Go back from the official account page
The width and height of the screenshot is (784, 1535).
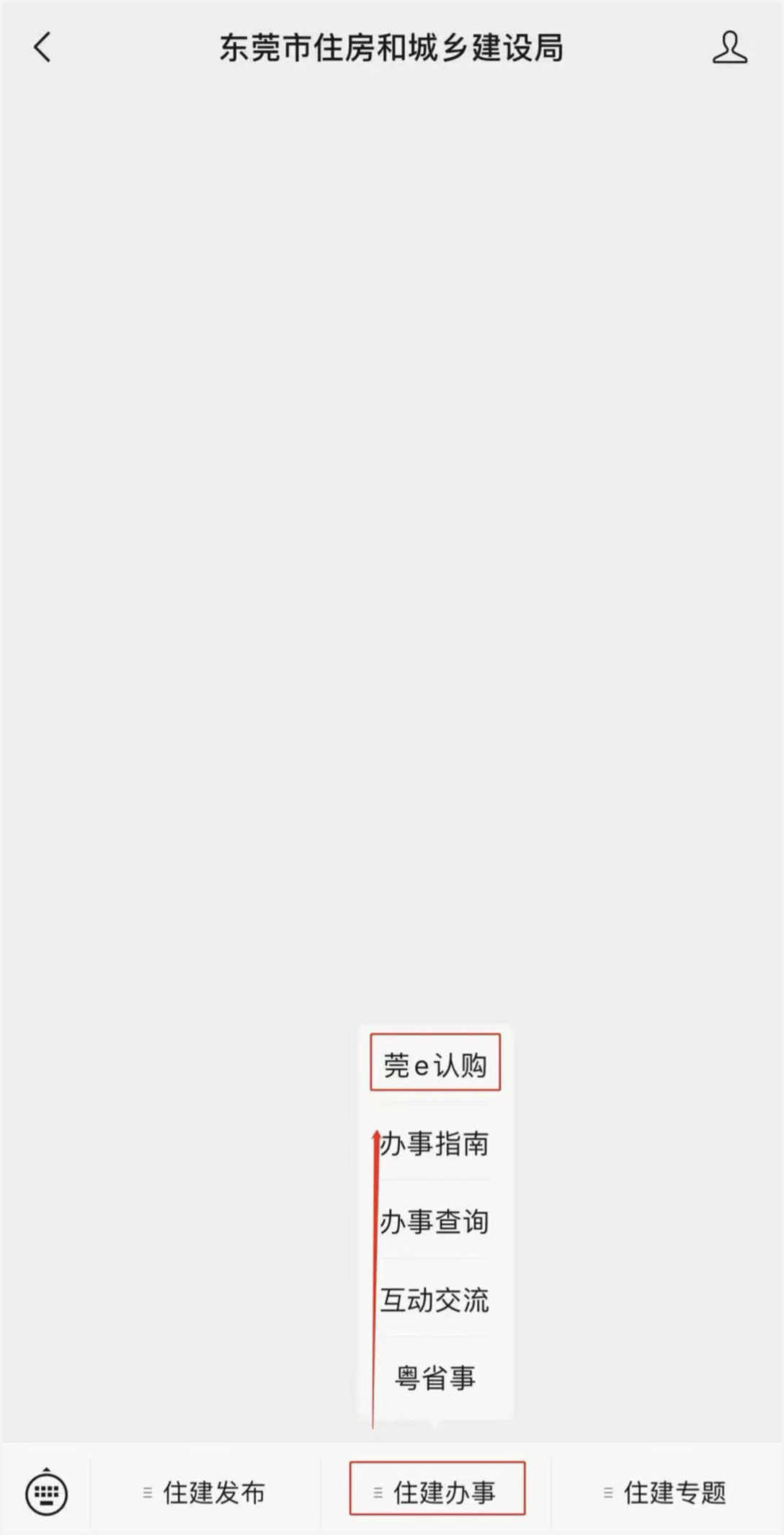[43, 48]
